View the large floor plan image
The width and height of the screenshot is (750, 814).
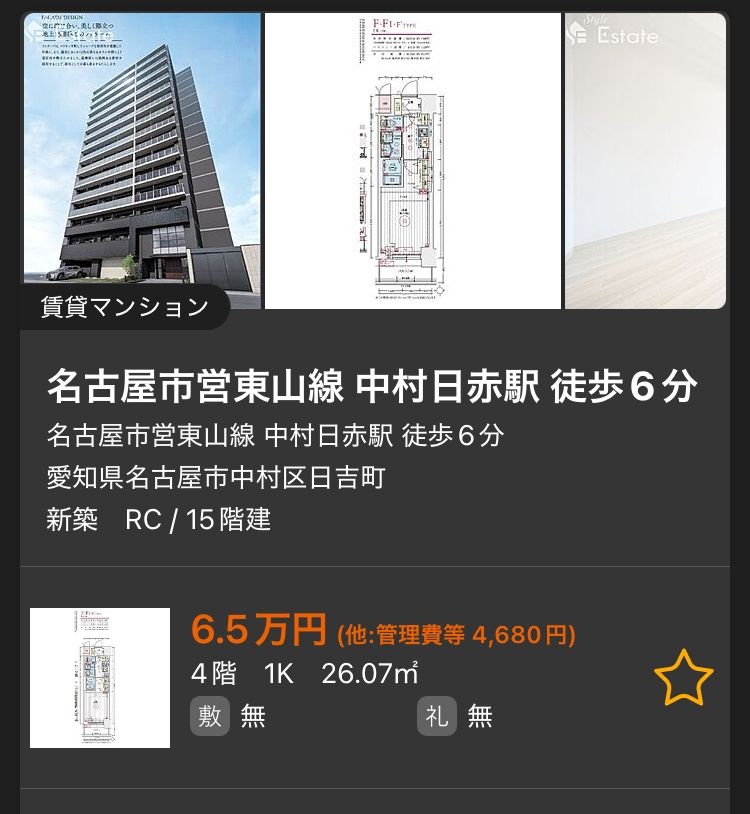(x=412, y=160)
